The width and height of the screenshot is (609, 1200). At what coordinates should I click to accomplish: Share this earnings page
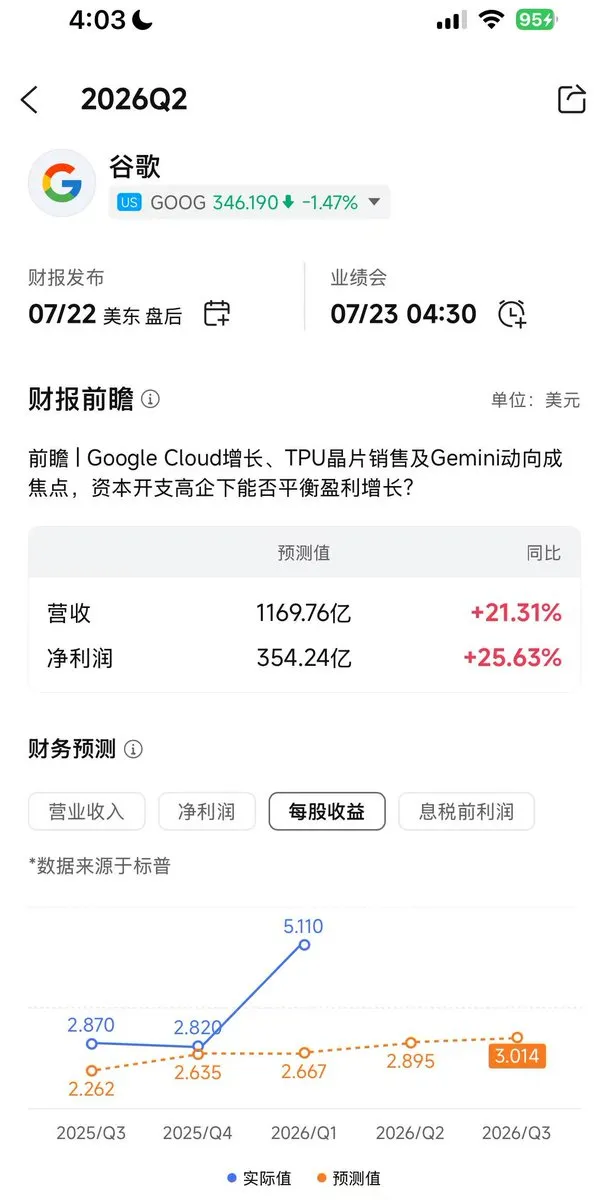pyautogui.click(x=571, y=99)
